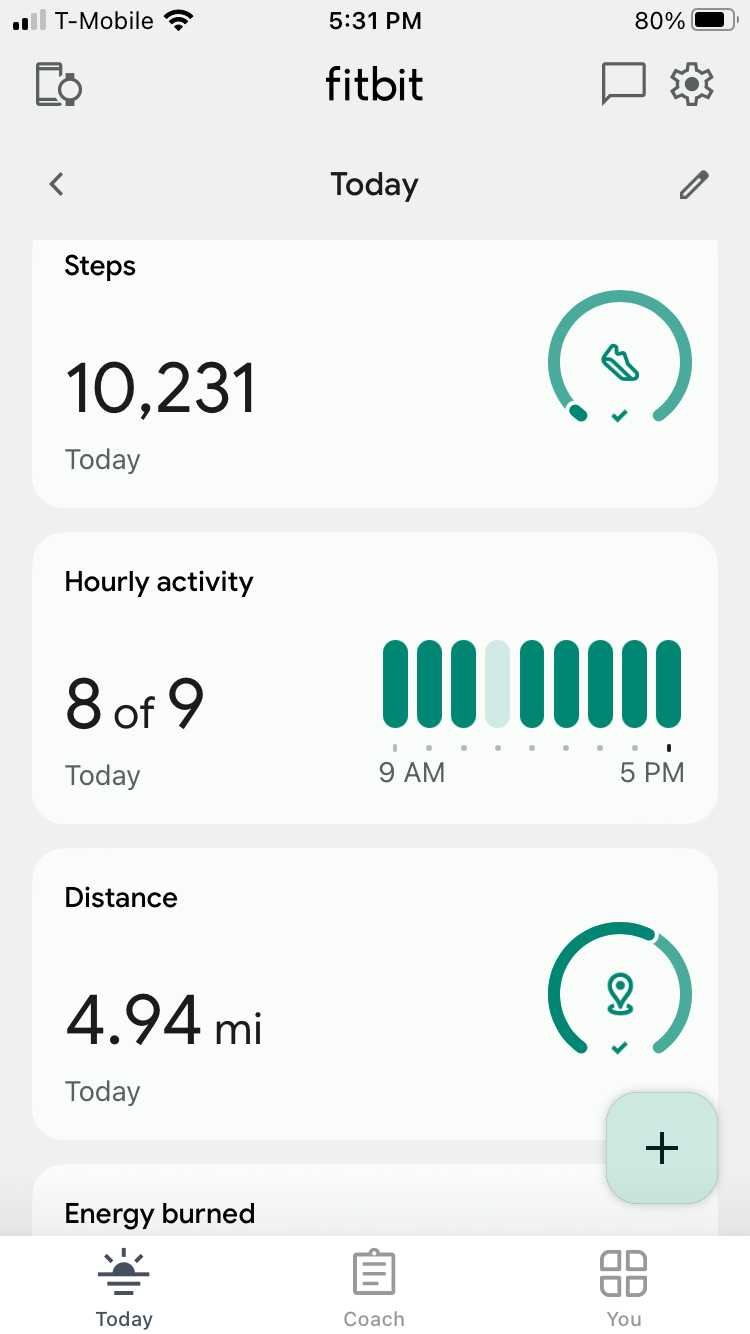Open the Hourly activity card

click(x=375, y=678)
